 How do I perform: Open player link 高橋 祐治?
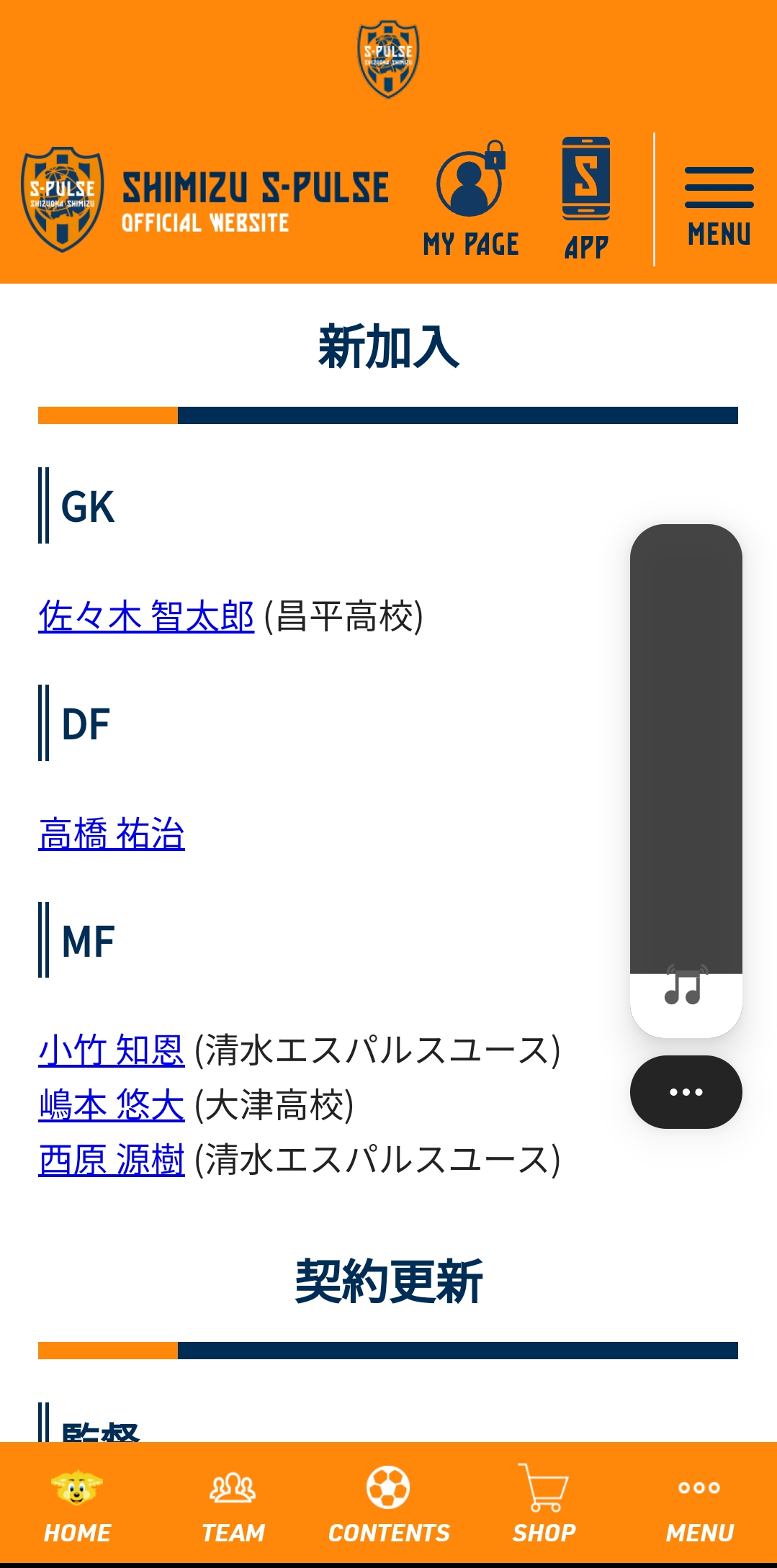click(112, 834)
